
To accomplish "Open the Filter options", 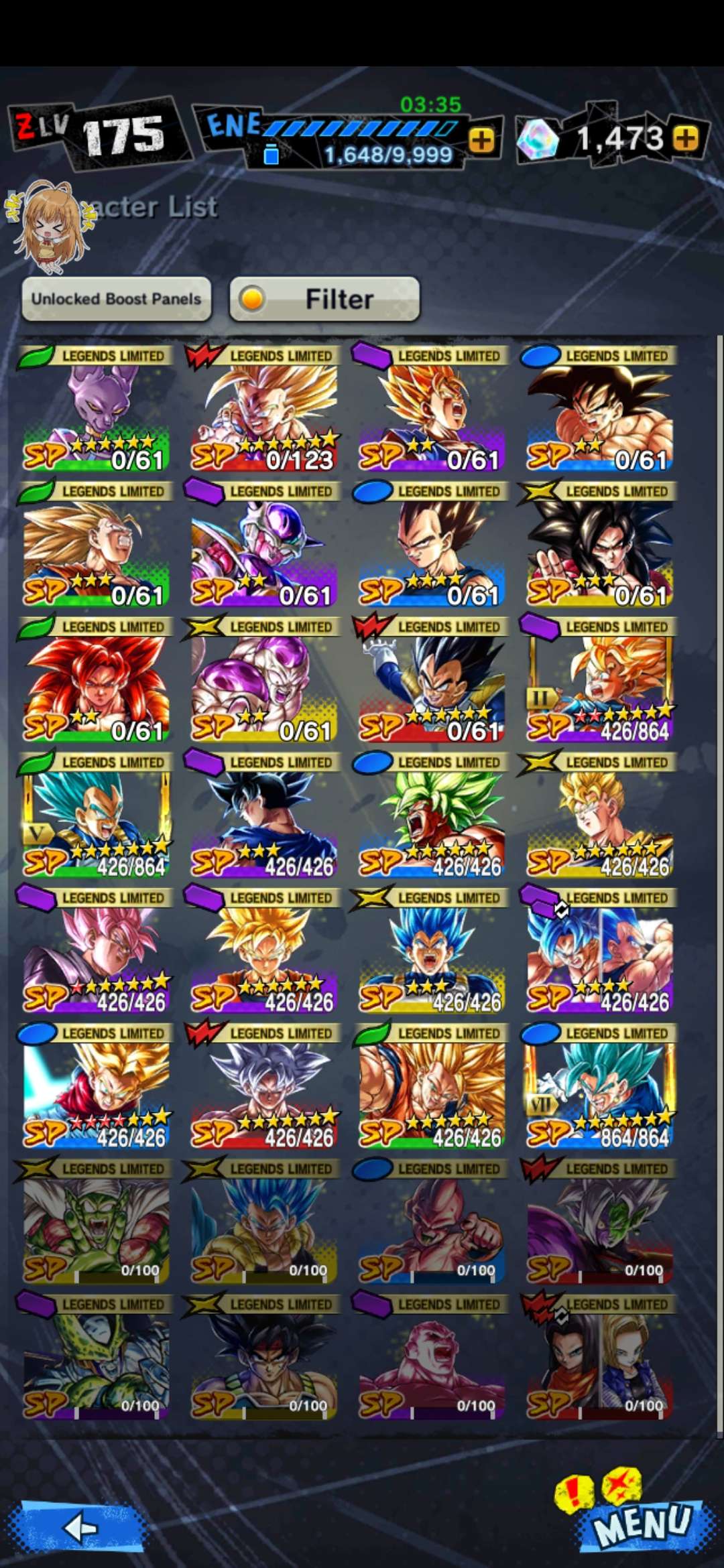I will [325, 299].
